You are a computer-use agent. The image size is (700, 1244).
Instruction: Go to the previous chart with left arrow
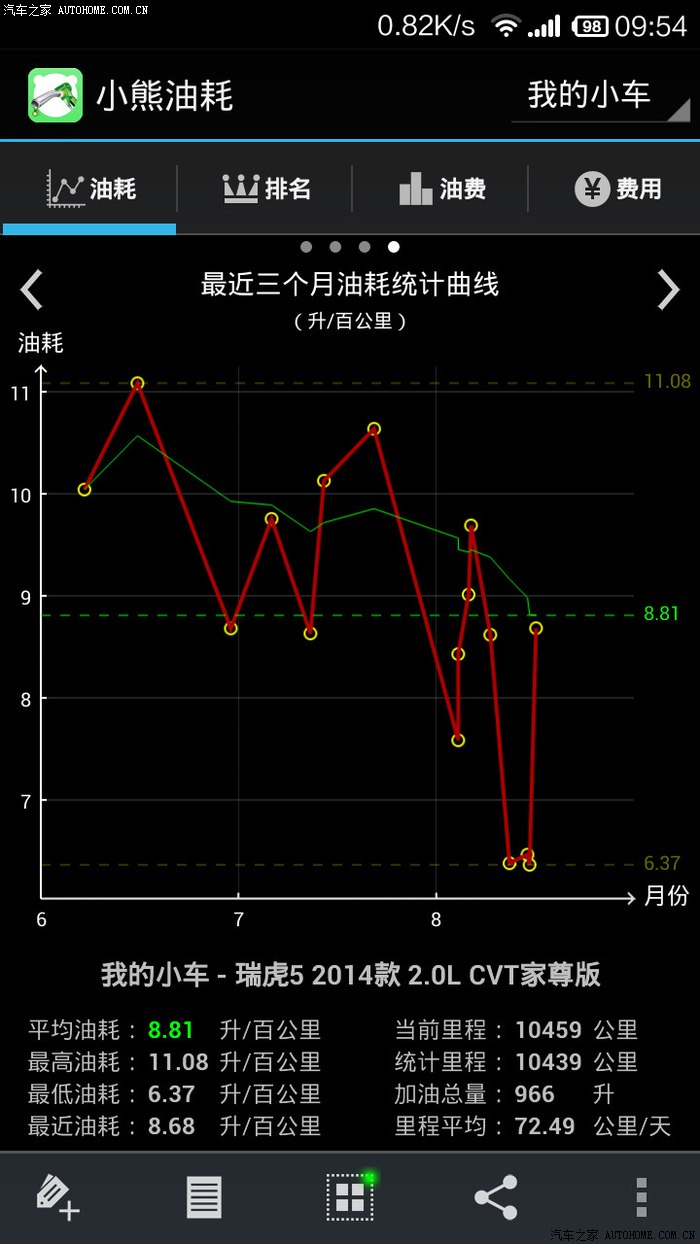pyautogui.click(x=32, y=290)
